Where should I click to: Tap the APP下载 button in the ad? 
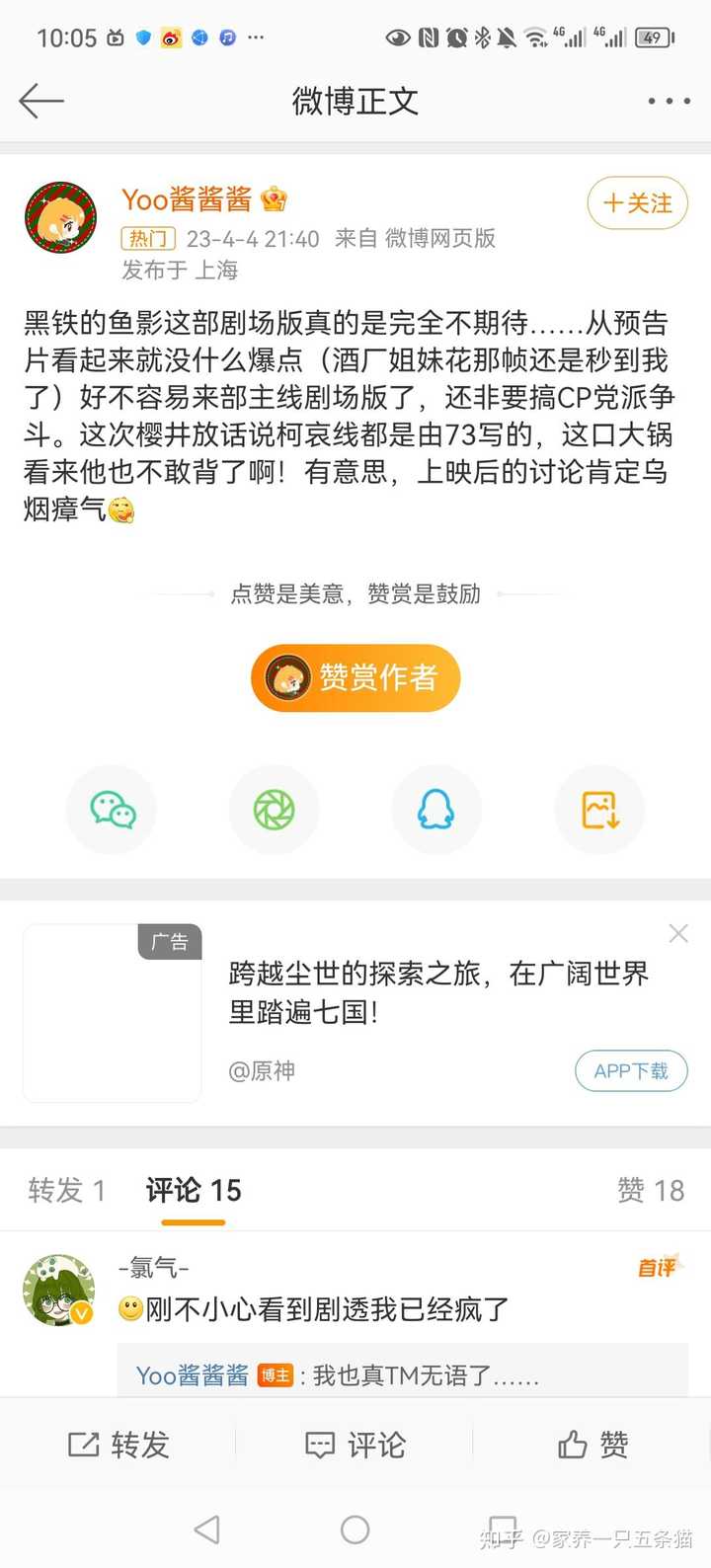point(631,1071)
